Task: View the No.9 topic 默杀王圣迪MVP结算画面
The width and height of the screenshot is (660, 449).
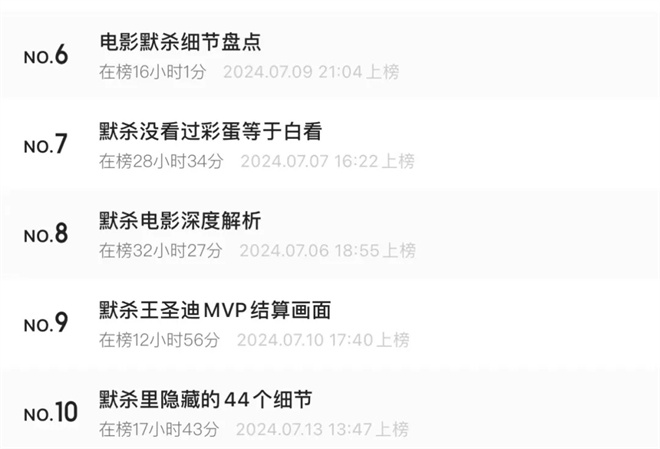Action: pos(214,310)
